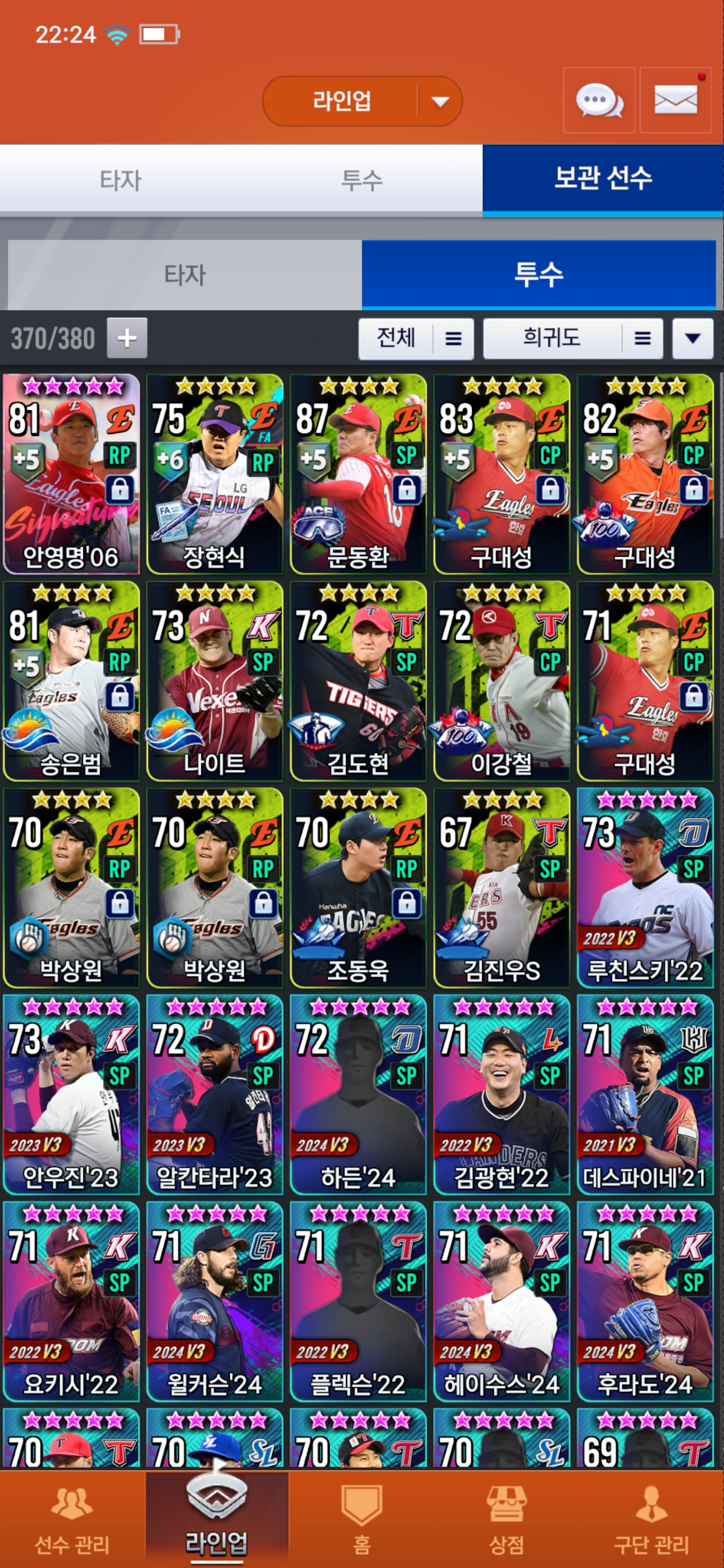Switch to the top 투수 tab
This screenshot has height=1568, width=724.
361,180
